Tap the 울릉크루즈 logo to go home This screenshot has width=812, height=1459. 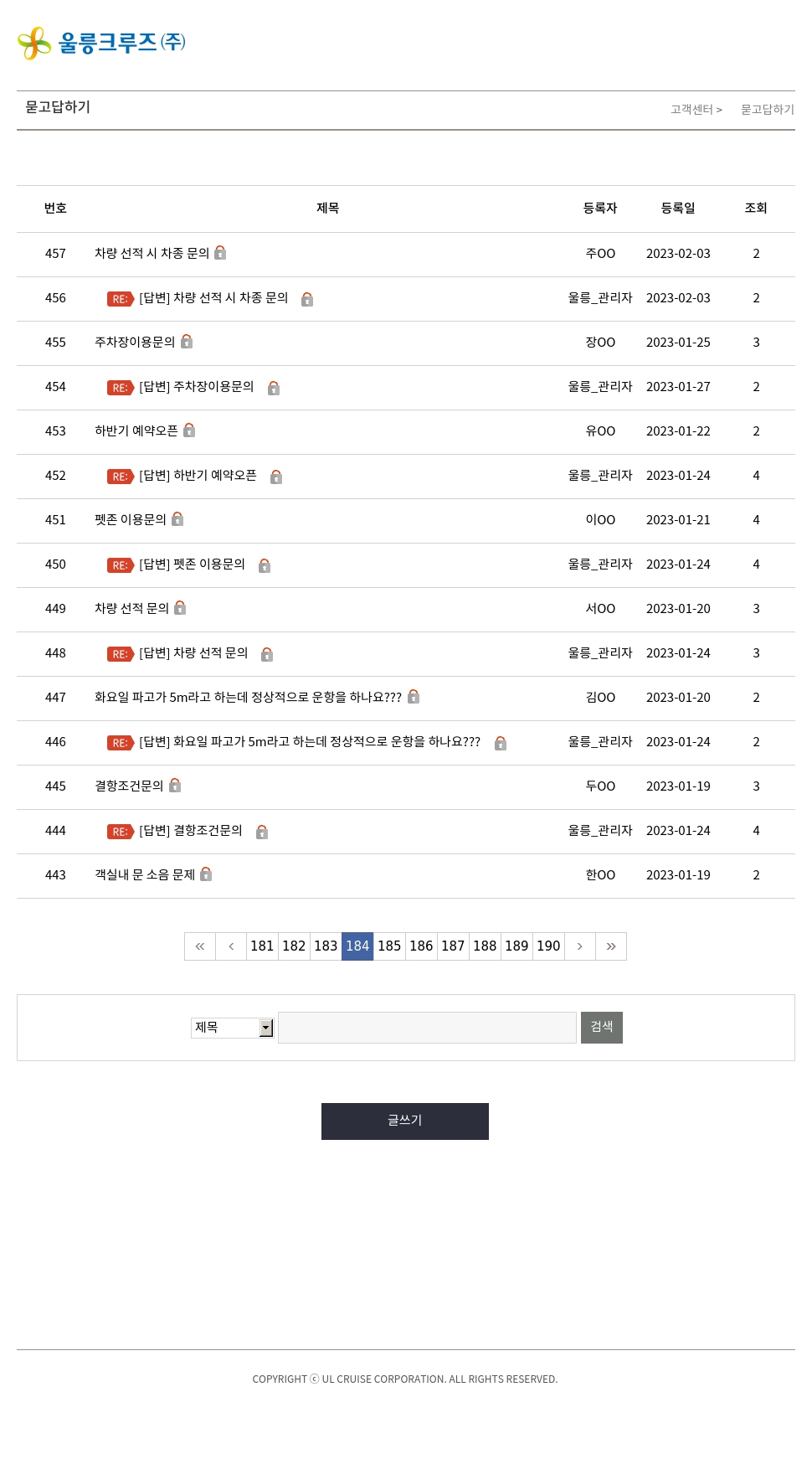point(101,43)
